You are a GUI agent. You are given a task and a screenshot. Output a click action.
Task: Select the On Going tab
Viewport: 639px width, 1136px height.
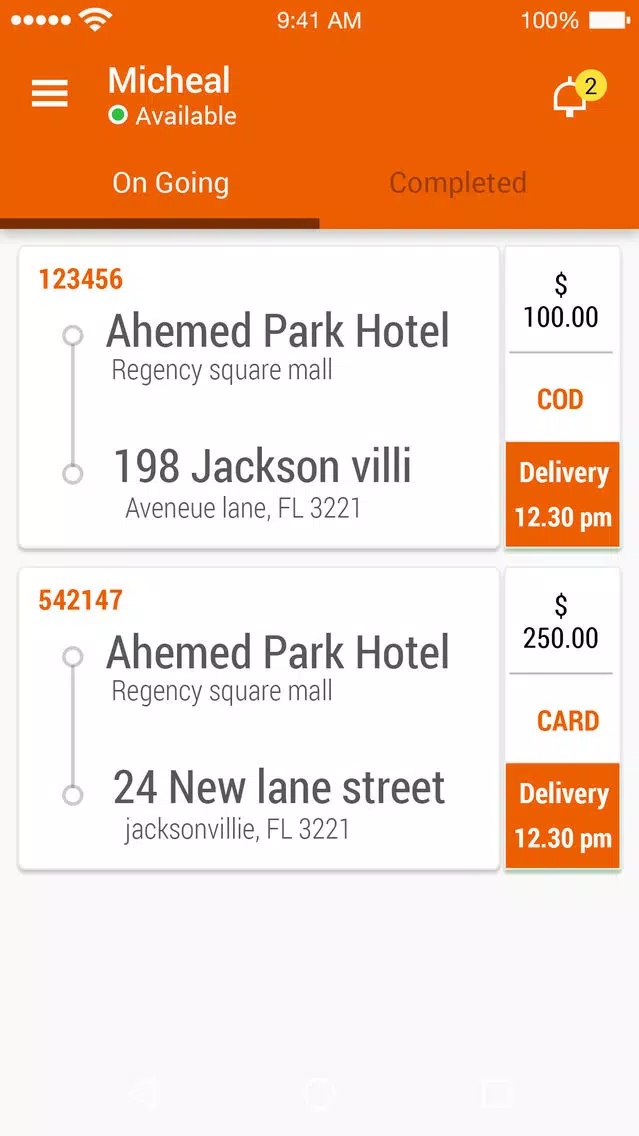(170, 183)
